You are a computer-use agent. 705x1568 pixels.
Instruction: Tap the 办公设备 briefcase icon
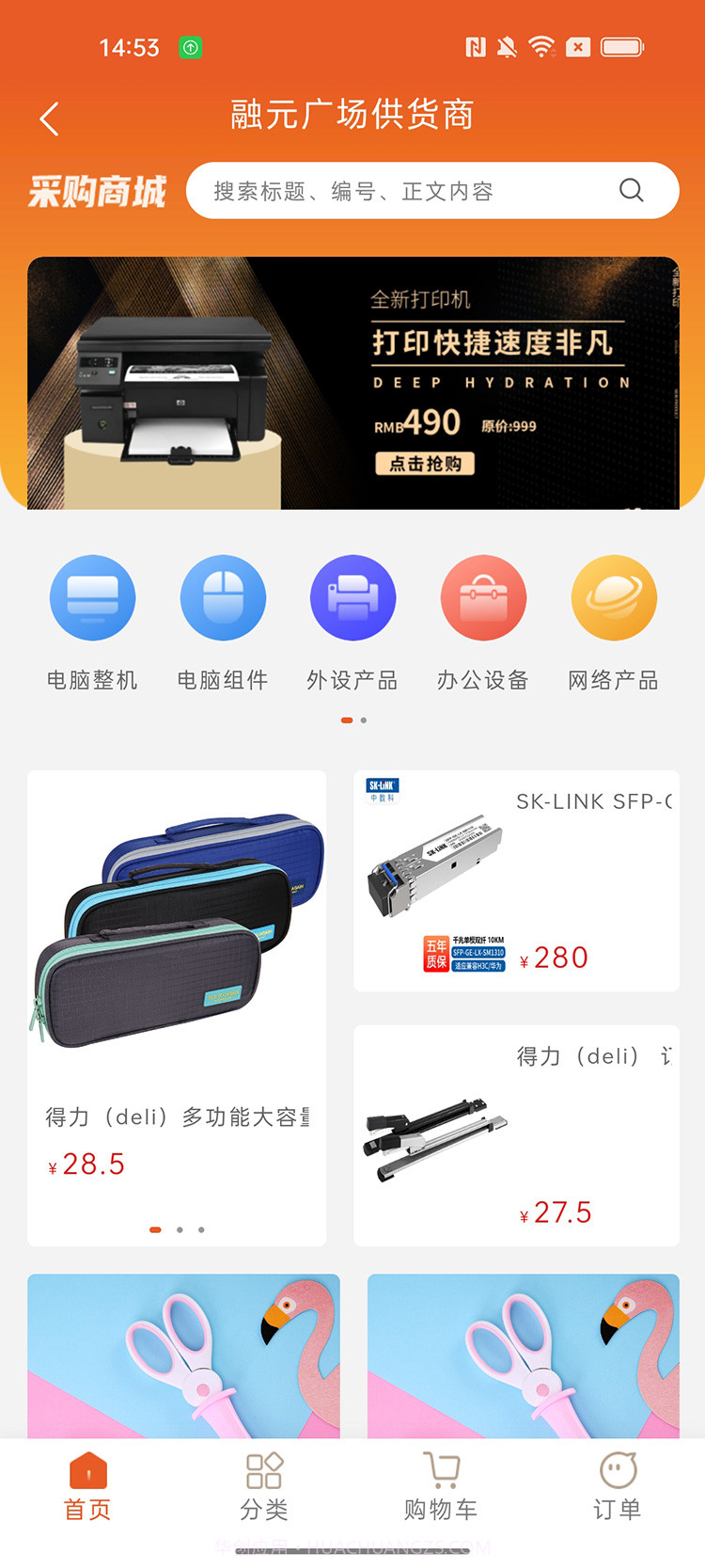click(483, 597)
